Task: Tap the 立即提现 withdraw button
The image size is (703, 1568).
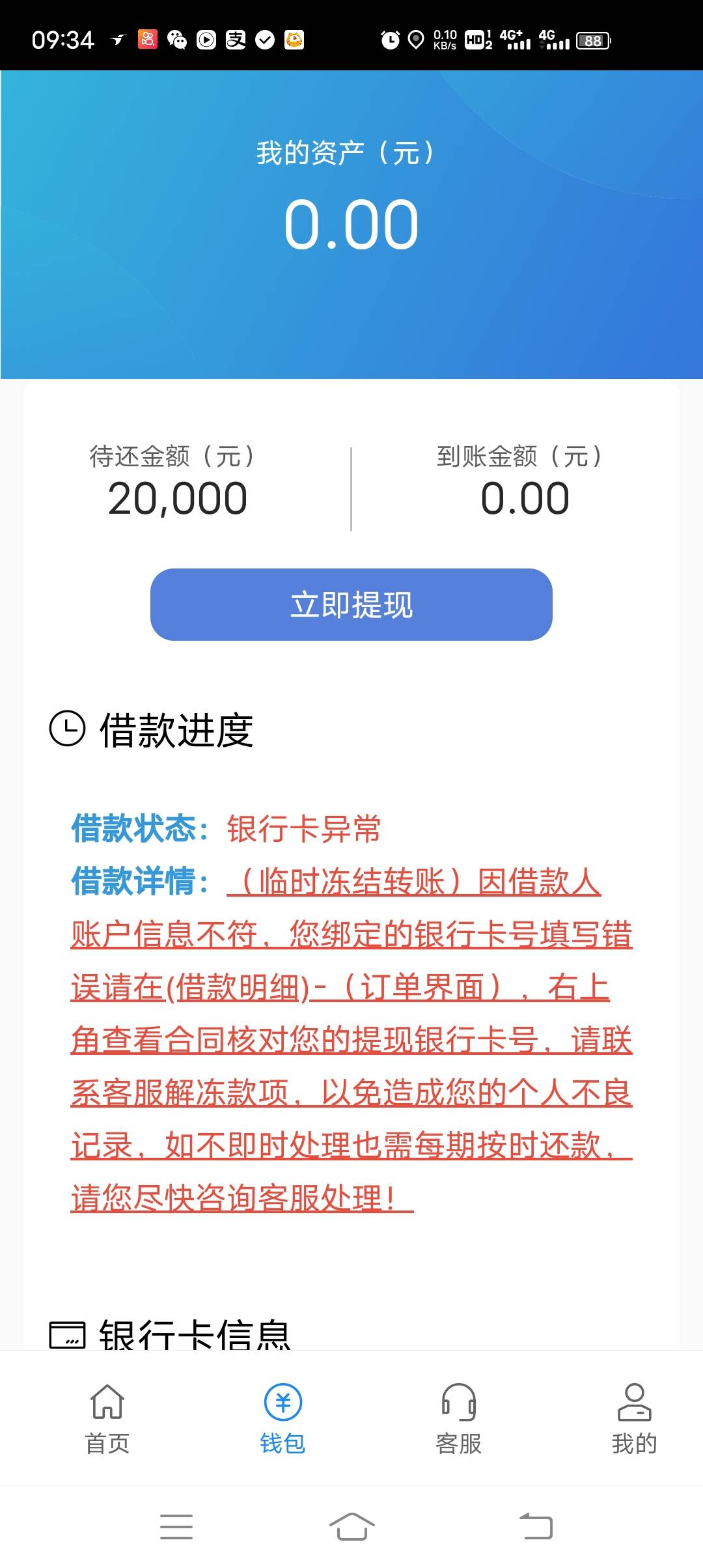Action: [x=351, y=604]
